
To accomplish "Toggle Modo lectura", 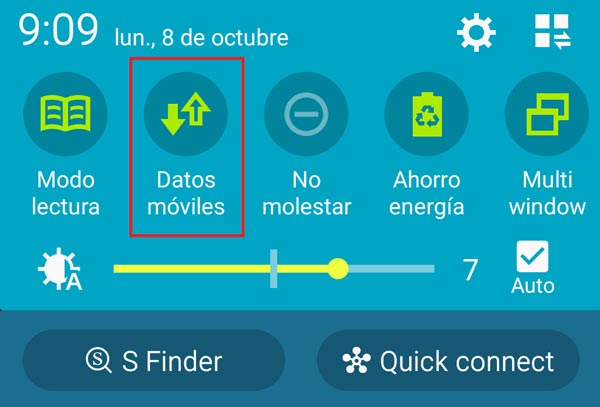I will [x=66, y=114].
